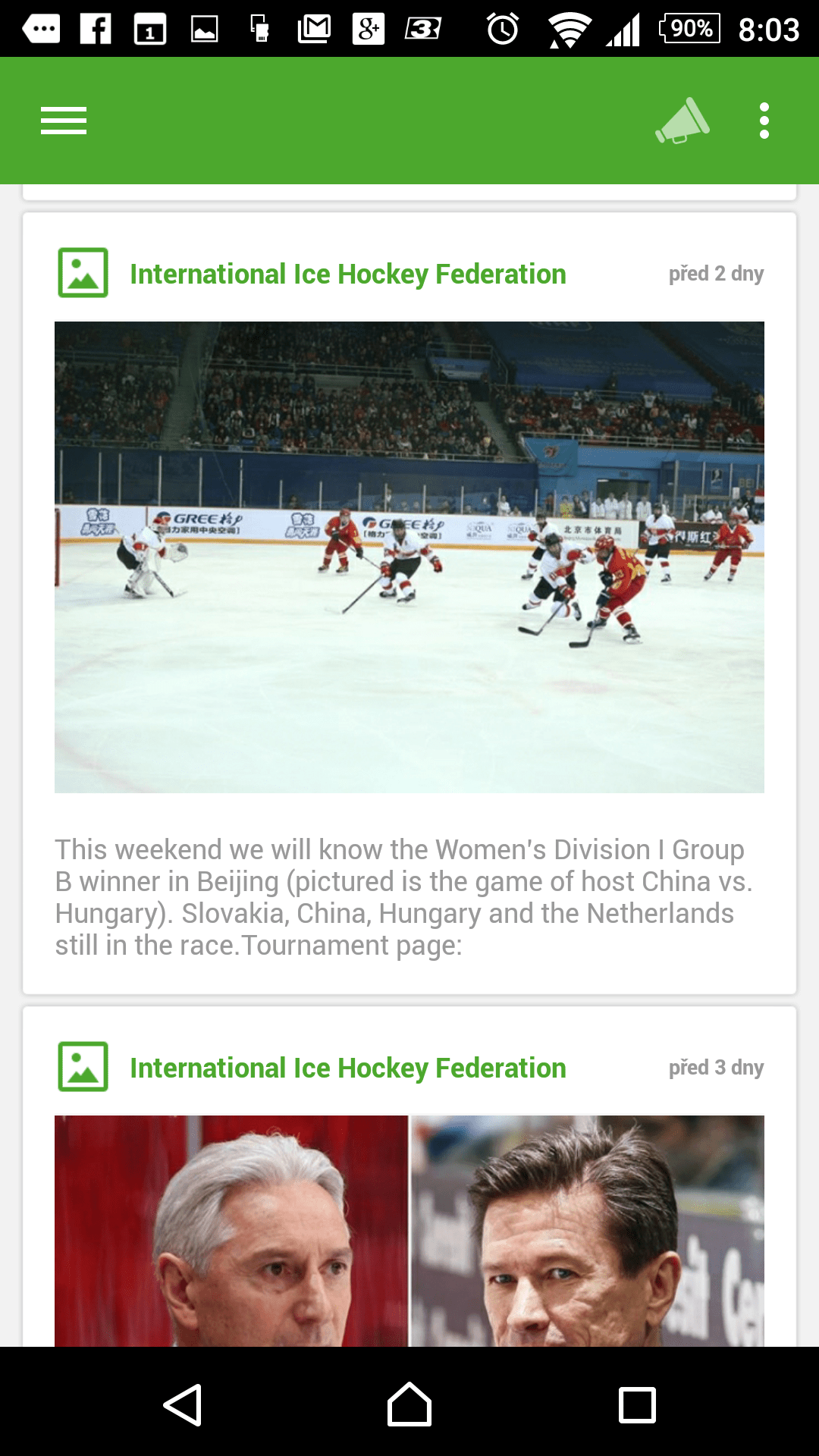Open the three-dot overflow menu

[x=764, y=121]
